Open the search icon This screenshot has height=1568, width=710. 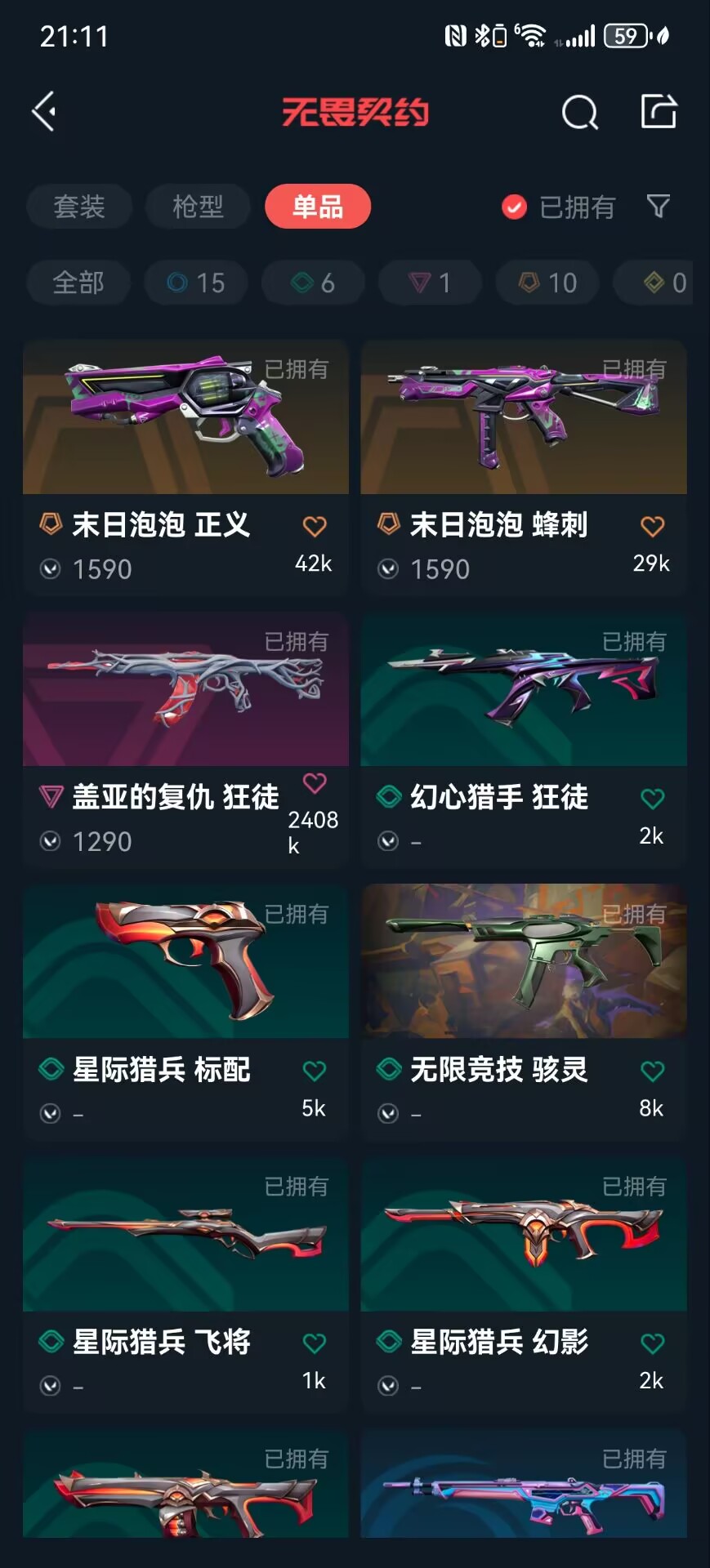579,112
